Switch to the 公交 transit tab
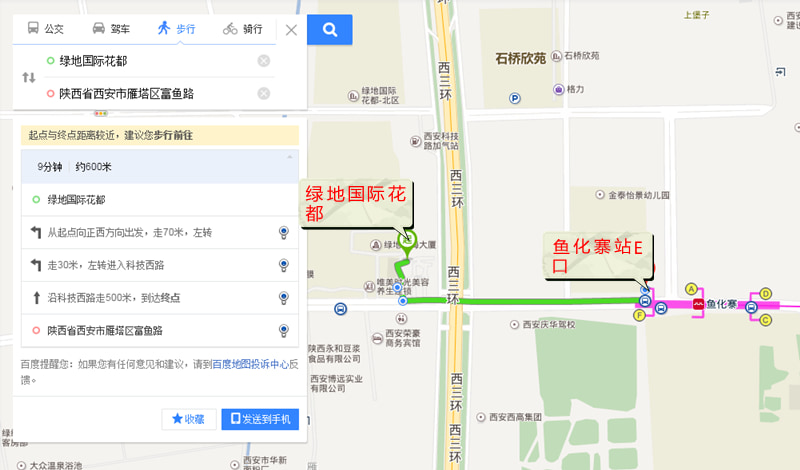Screen dimensions: 800x470 pyautogui.click(x=46, y=29)
